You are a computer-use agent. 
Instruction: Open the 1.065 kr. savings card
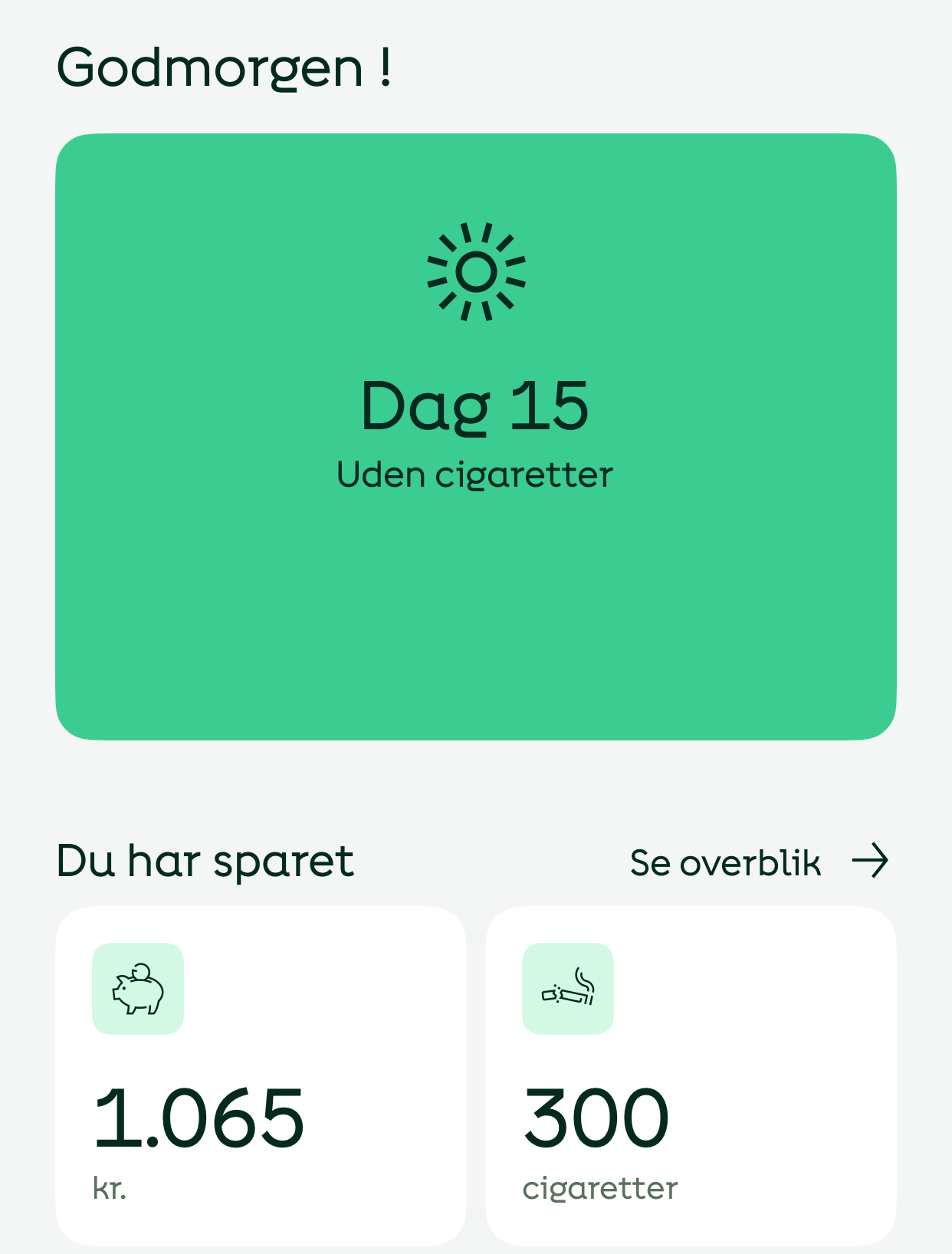[x=261, y=1075]
